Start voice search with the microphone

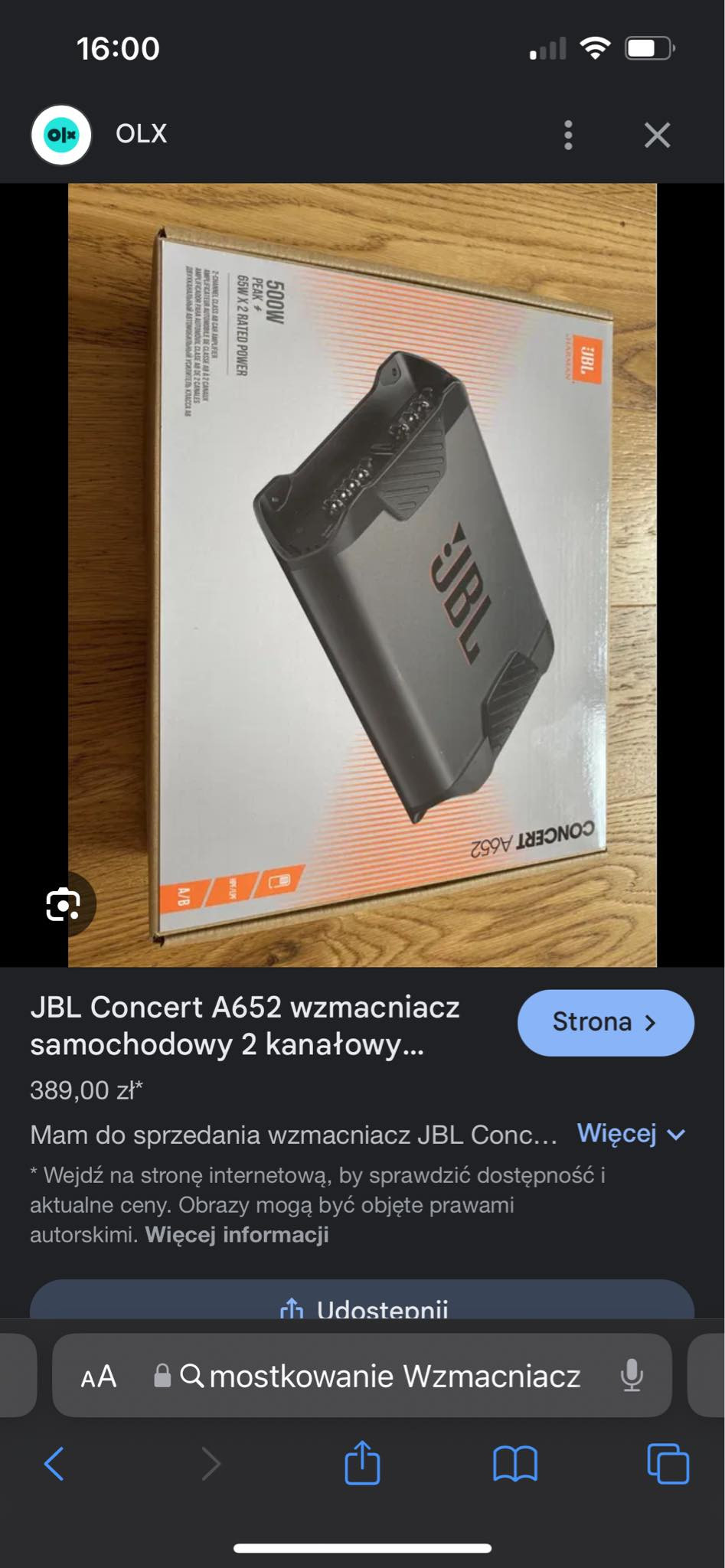tap(632, 1376)
